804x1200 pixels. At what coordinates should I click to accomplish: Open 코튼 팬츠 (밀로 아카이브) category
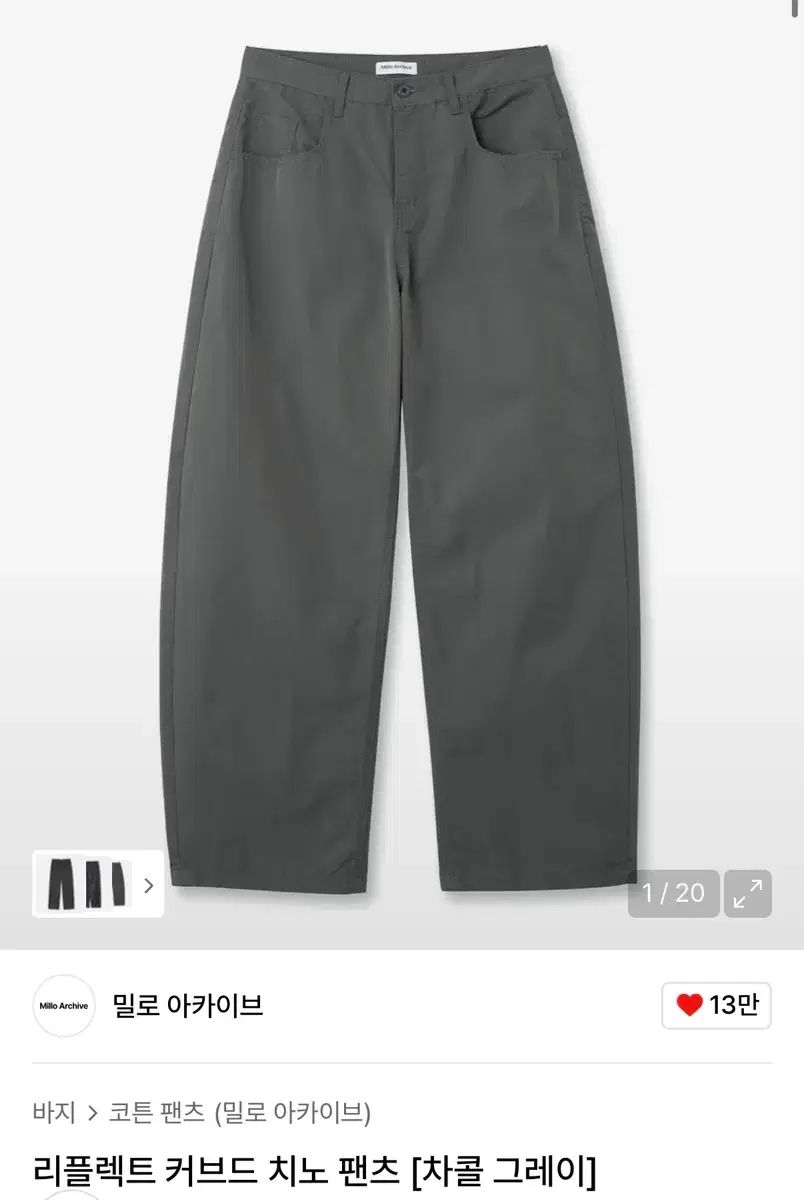pyautogui.click(x=240, y=1111)
